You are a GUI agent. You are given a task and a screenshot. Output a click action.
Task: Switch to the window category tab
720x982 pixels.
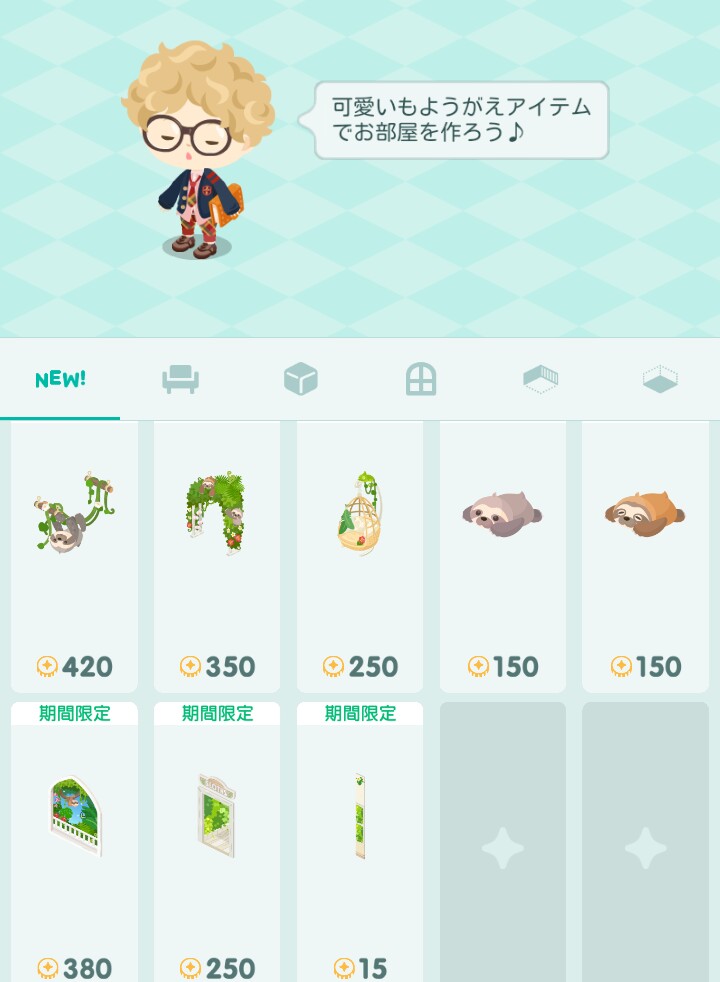[421, 379]
